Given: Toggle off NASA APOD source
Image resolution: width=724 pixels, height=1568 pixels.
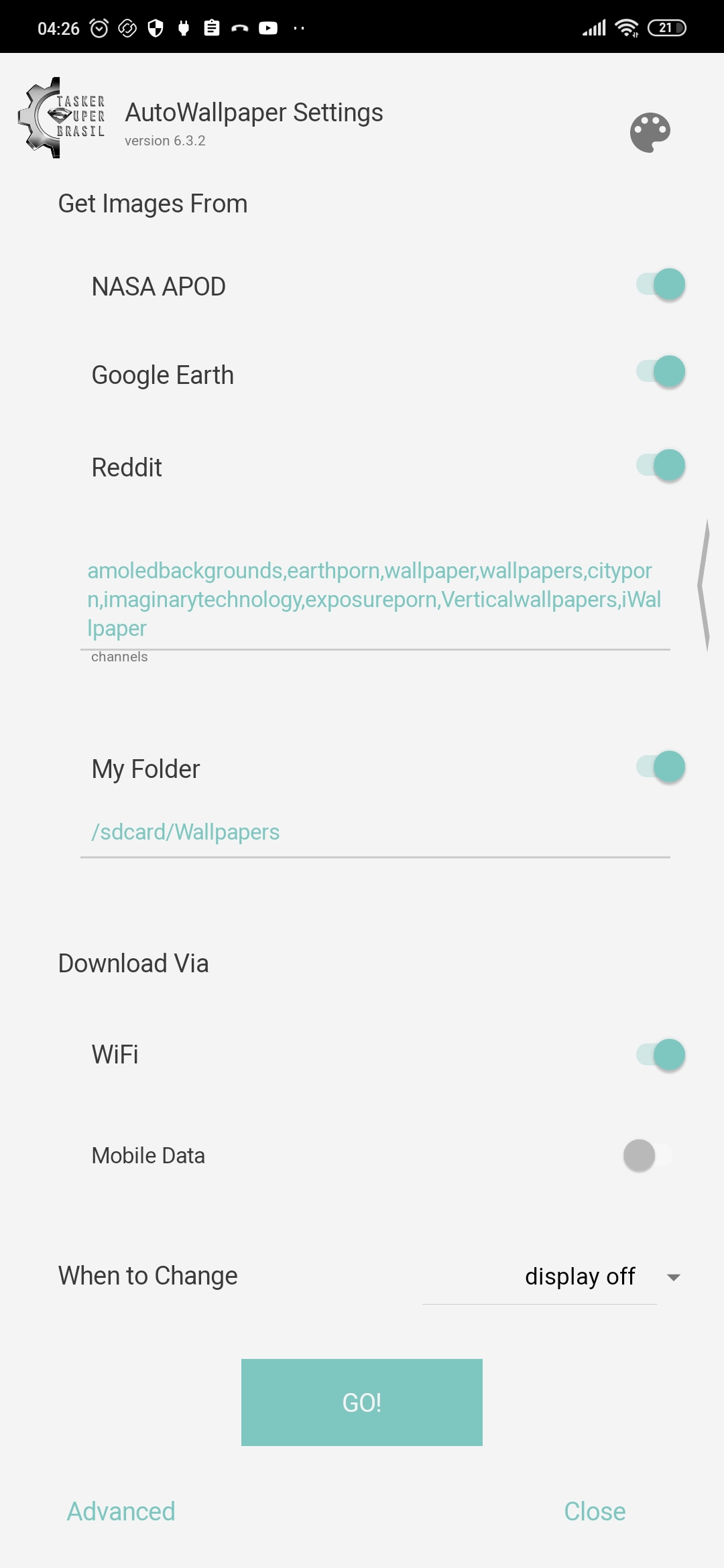Looking at the screenshot, I should tap(660, 285).
